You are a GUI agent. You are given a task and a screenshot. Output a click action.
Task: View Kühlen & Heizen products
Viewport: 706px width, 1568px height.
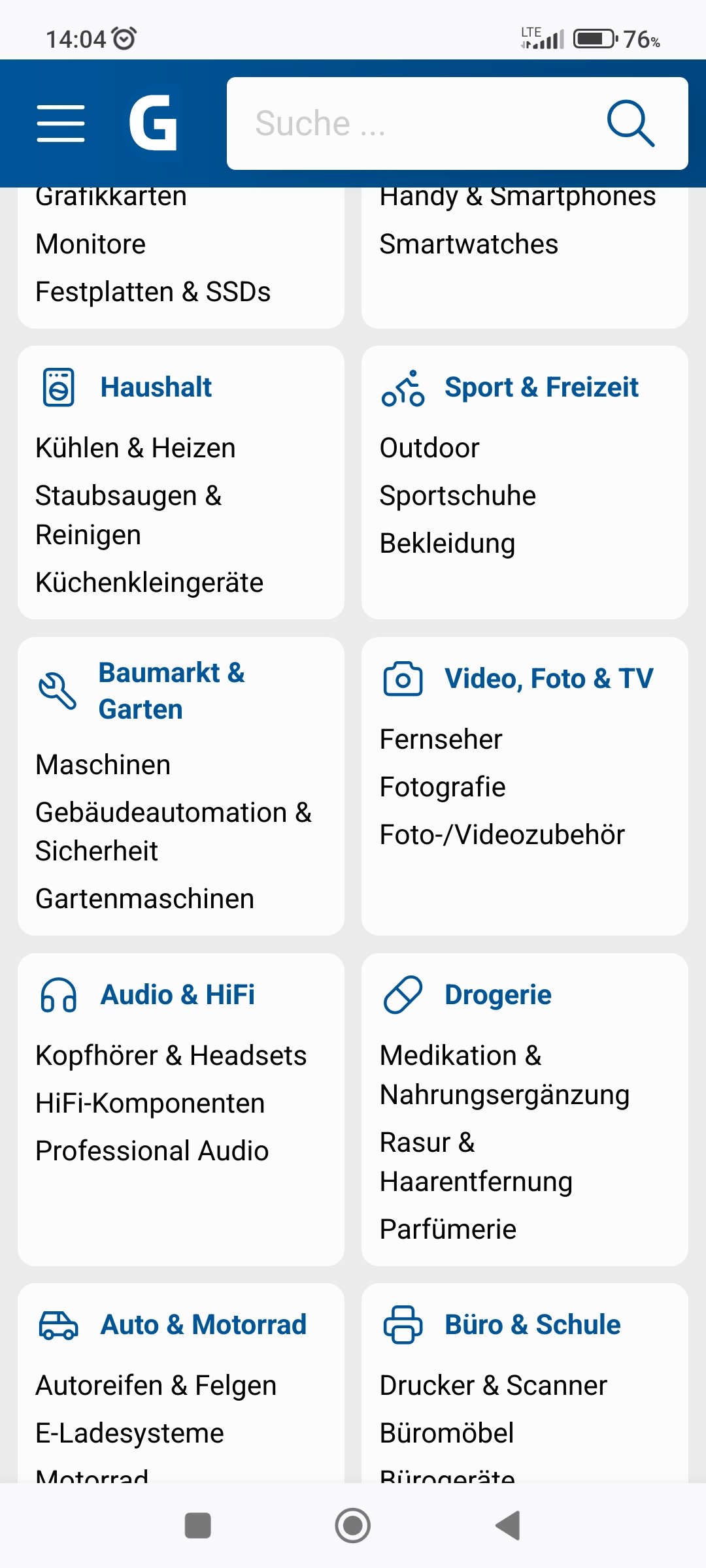pos(135,448)
